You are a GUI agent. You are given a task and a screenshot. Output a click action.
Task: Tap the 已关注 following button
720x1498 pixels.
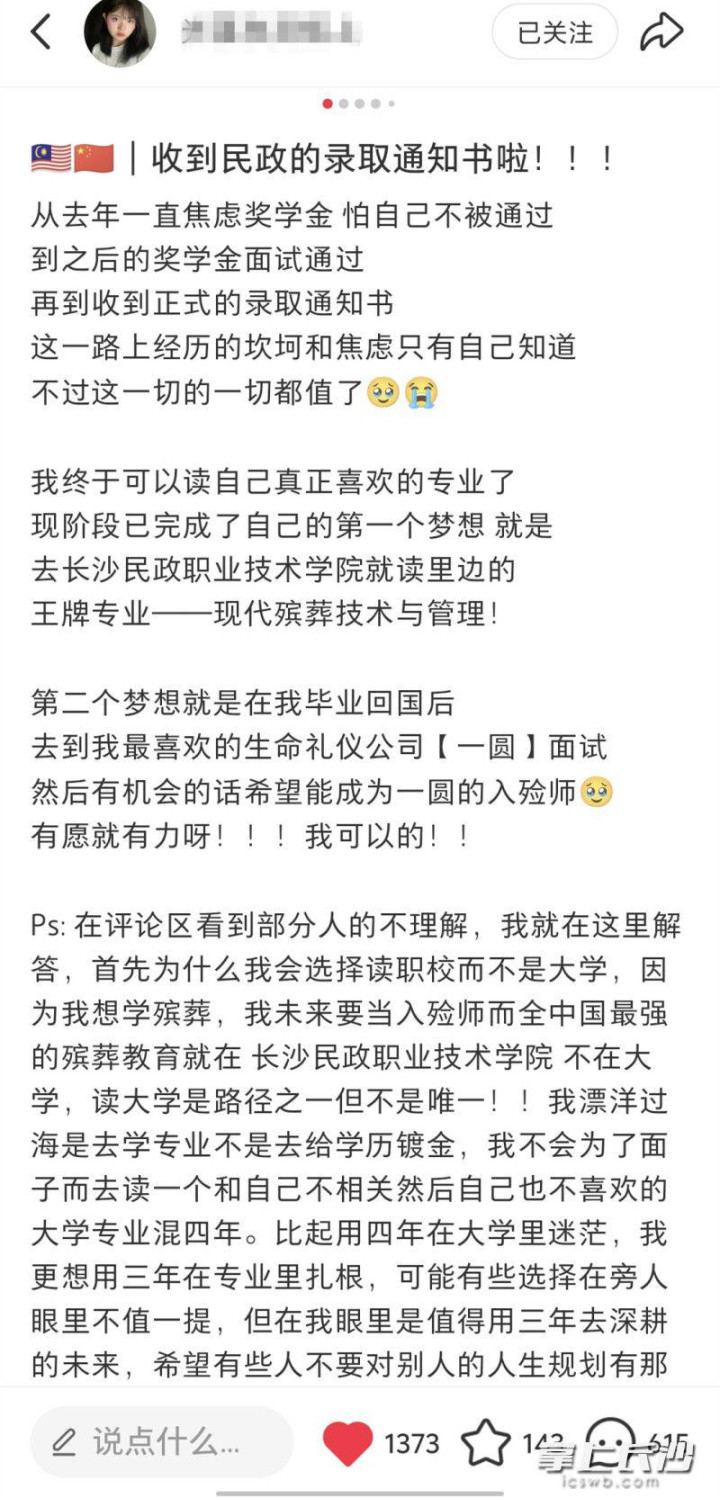555,33
